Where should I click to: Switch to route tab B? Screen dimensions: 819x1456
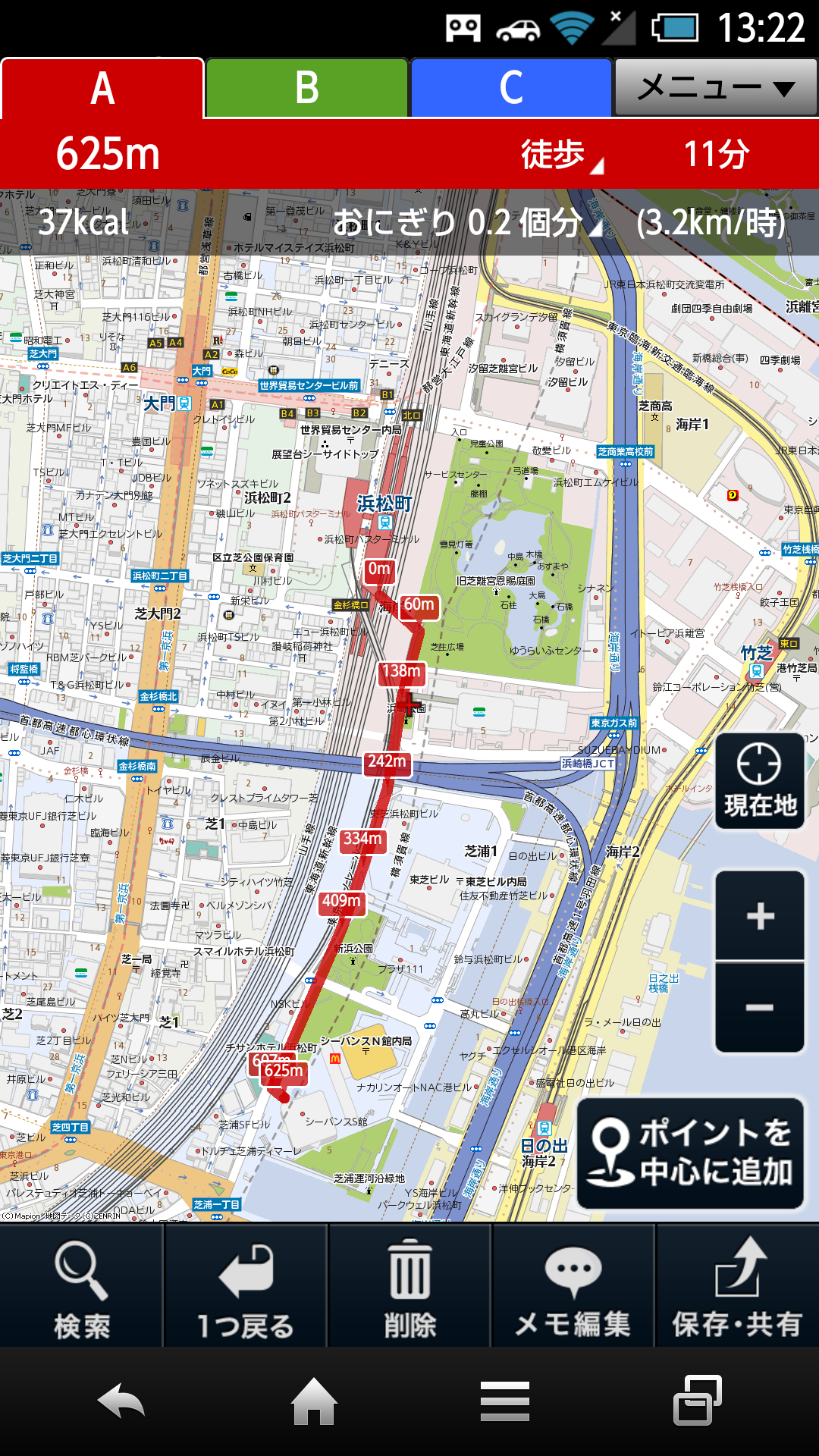coord(306,88)
